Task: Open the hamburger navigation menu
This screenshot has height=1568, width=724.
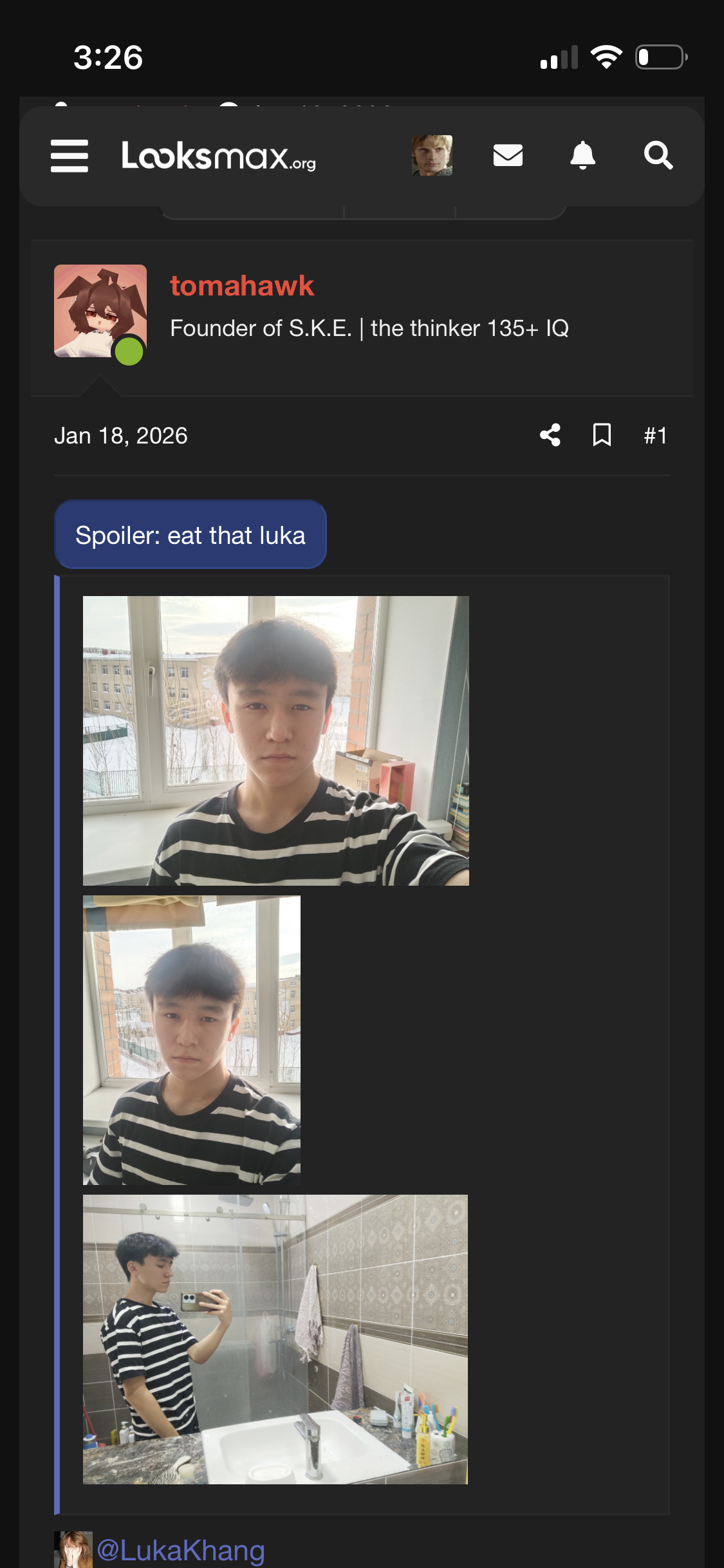Action: point(70,156)
